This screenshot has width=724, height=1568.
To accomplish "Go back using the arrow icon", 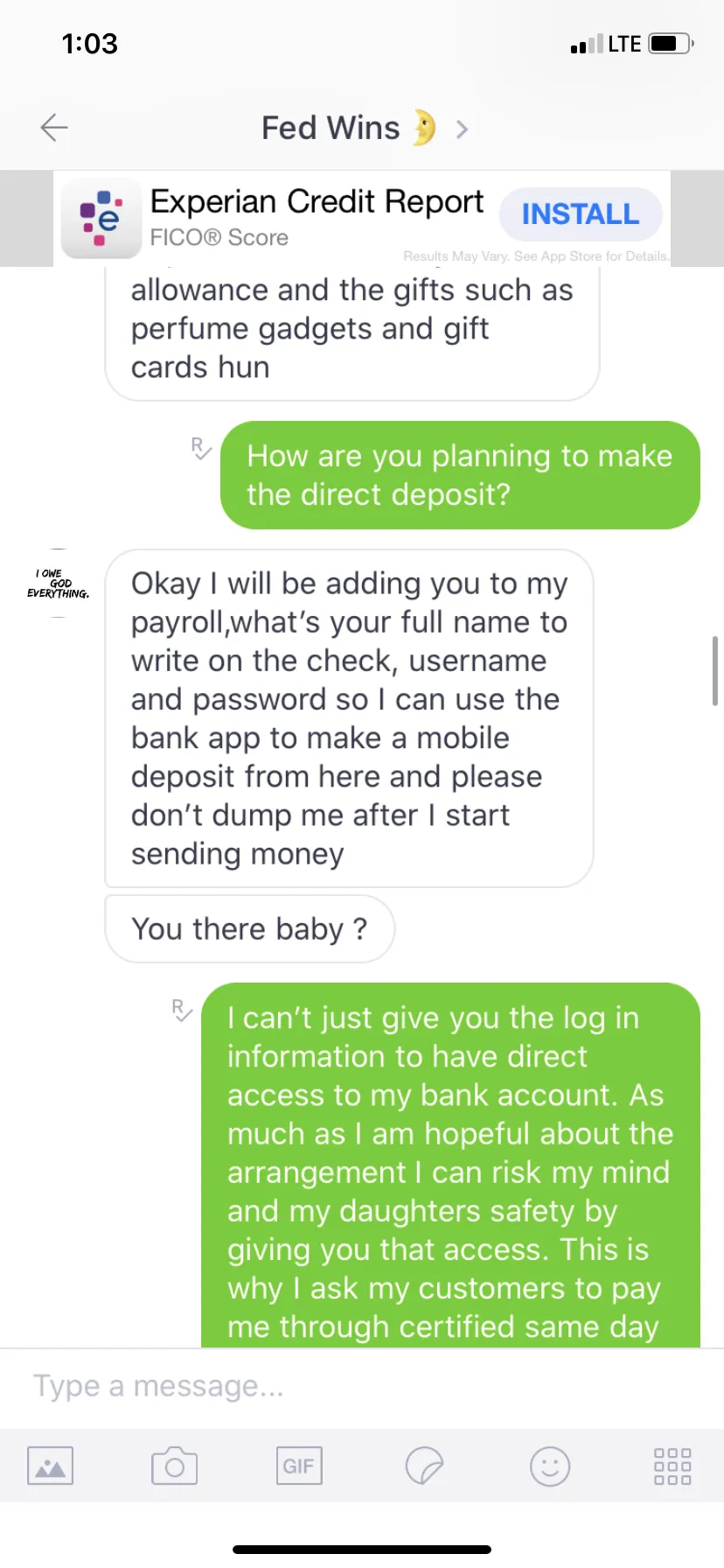I will [x=54, y=128].
